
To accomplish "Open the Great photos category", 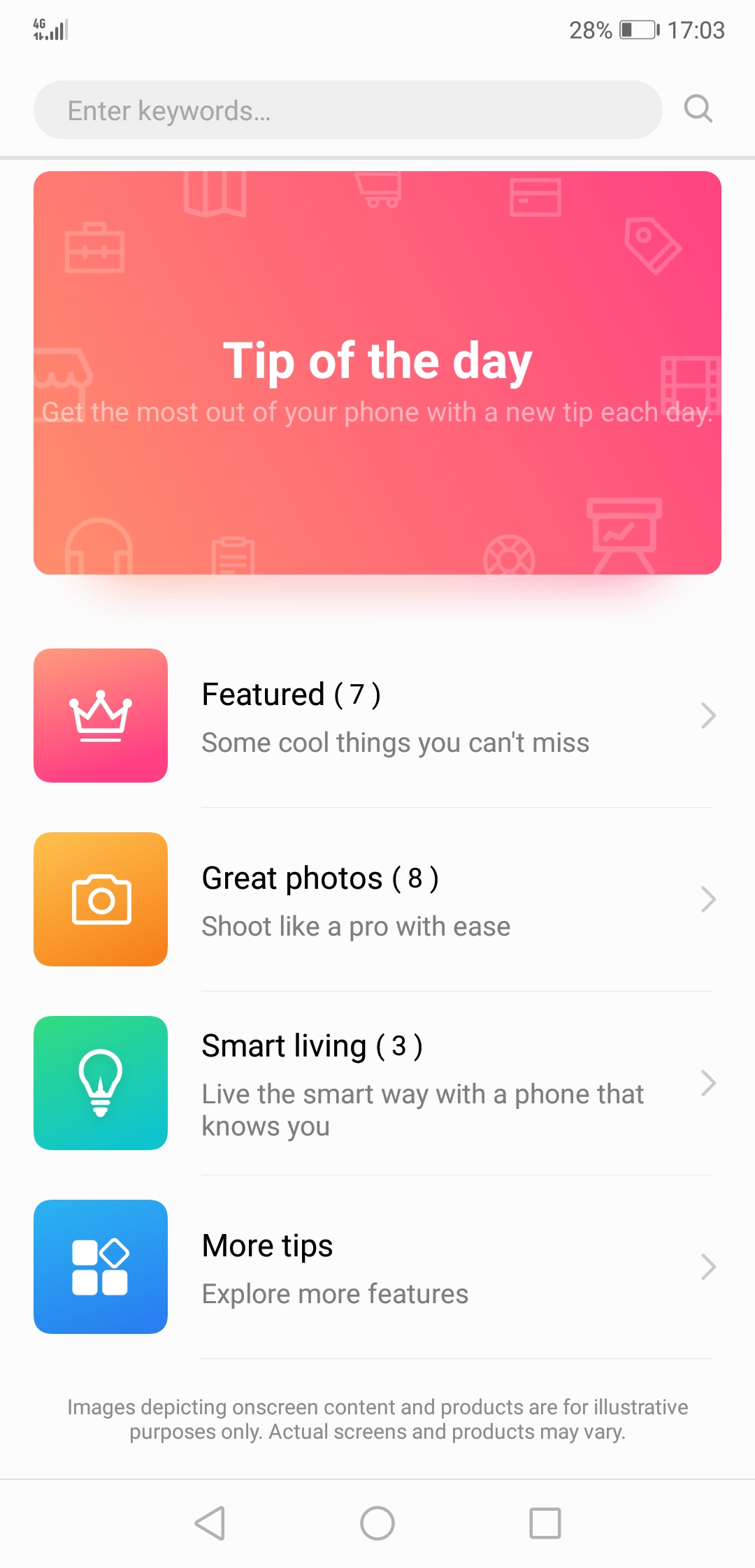I will (x=377, y=899).
